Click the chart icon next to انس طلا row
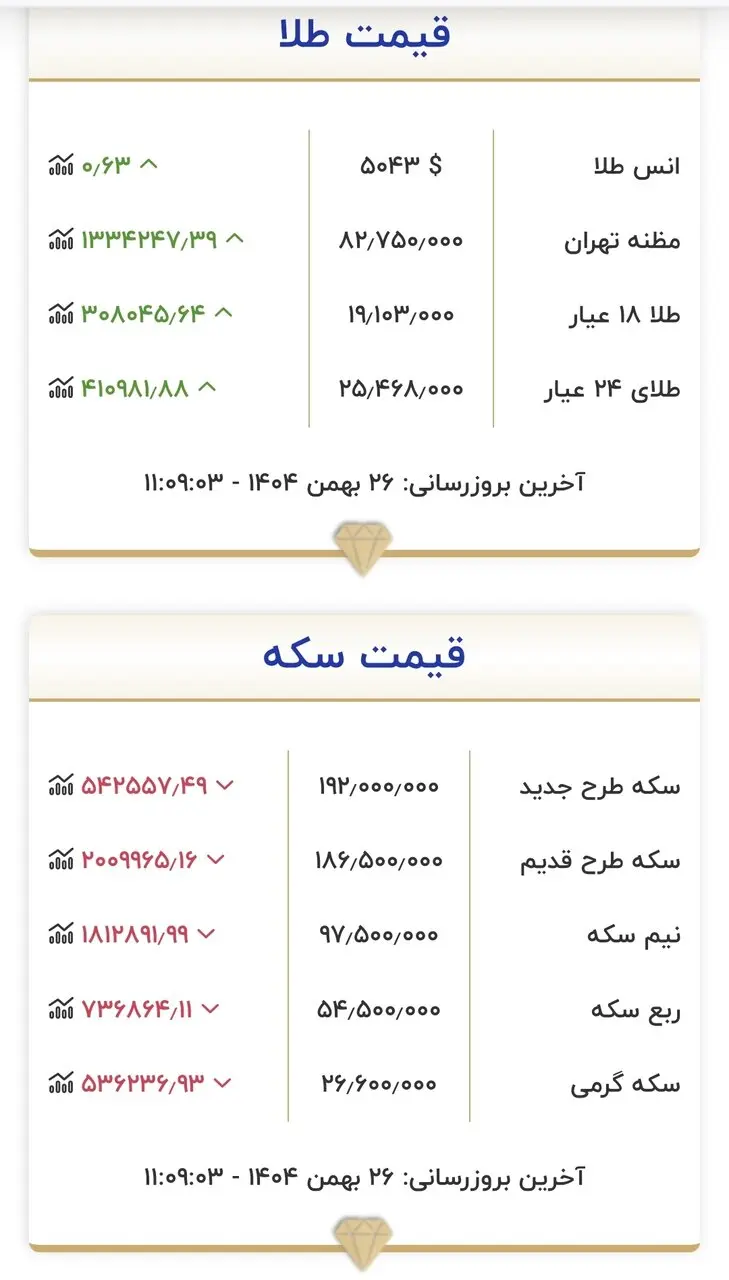Image resolution: width=729 pixels, height=1280 pixels. coord(63,162)
